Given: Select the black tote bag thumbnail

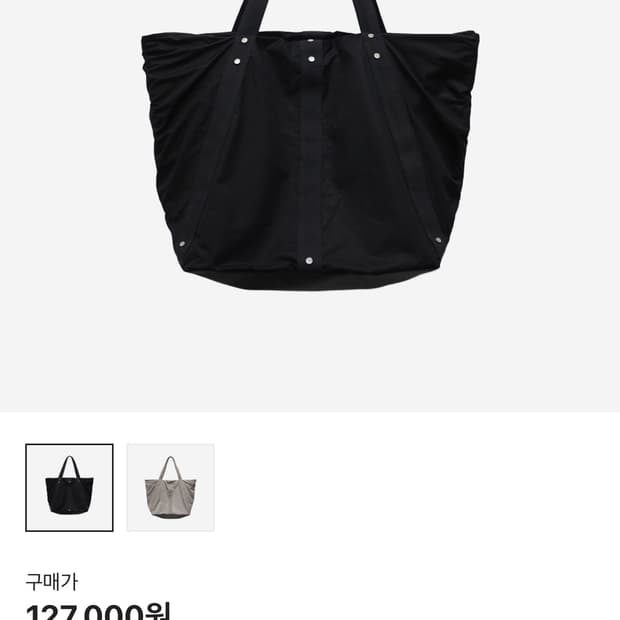Looking at the screenshot, I should point(69,487).
